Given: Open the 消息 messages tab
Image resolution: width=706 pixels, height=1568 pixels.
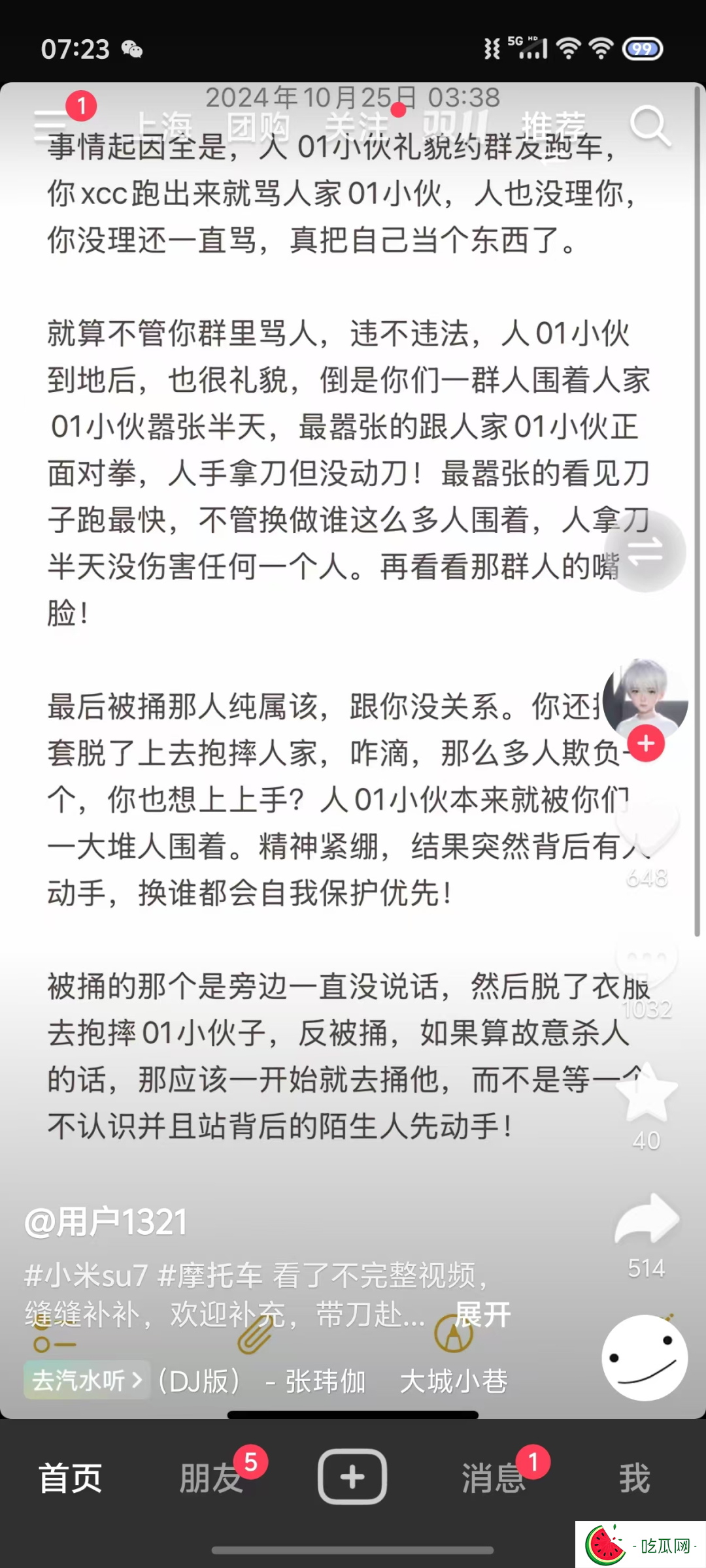Looking at the screenshot, I should [x=494, y=1478].
